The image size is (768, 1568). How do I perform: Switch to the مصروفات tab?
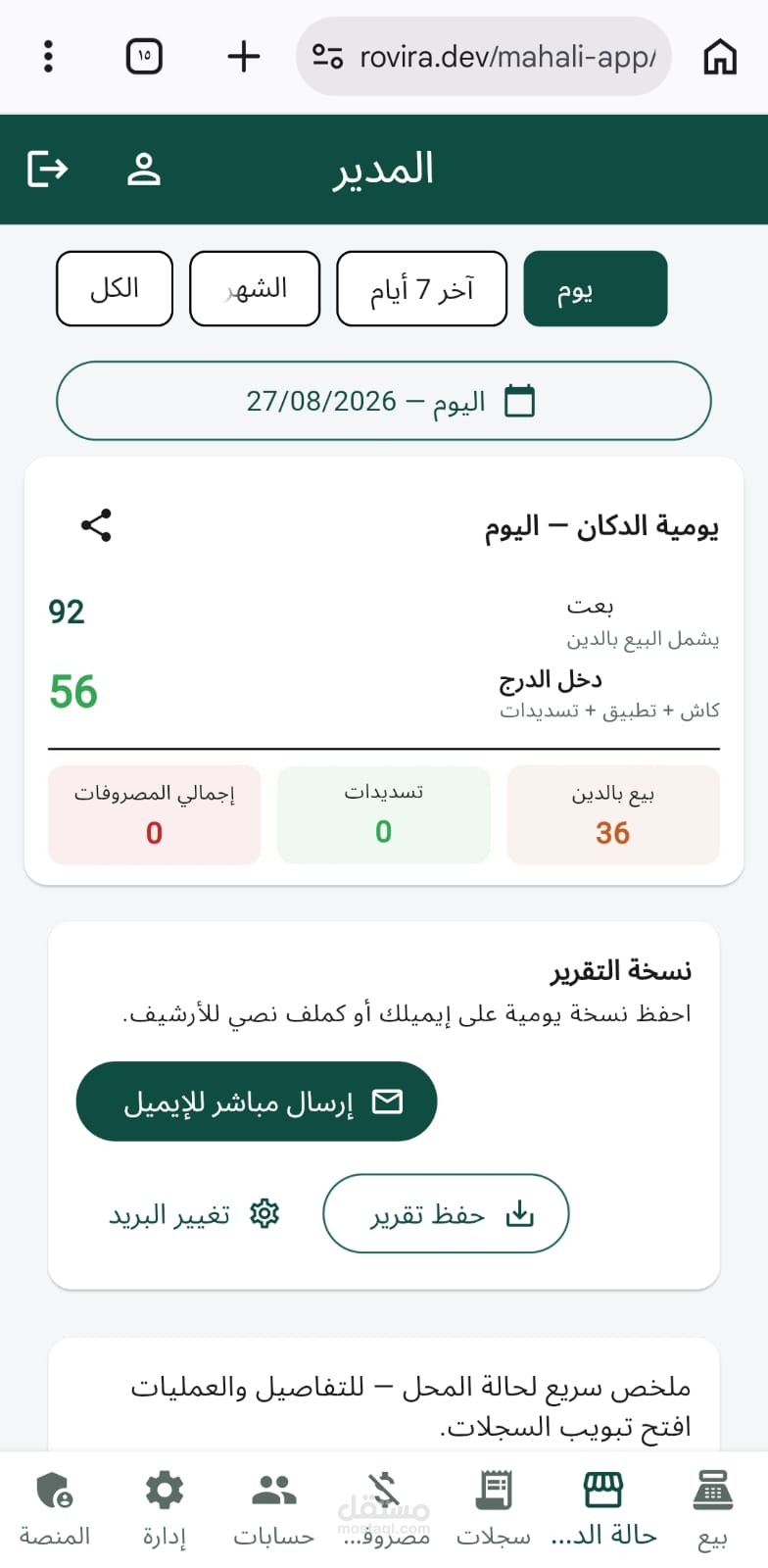tap(385, 1509)
